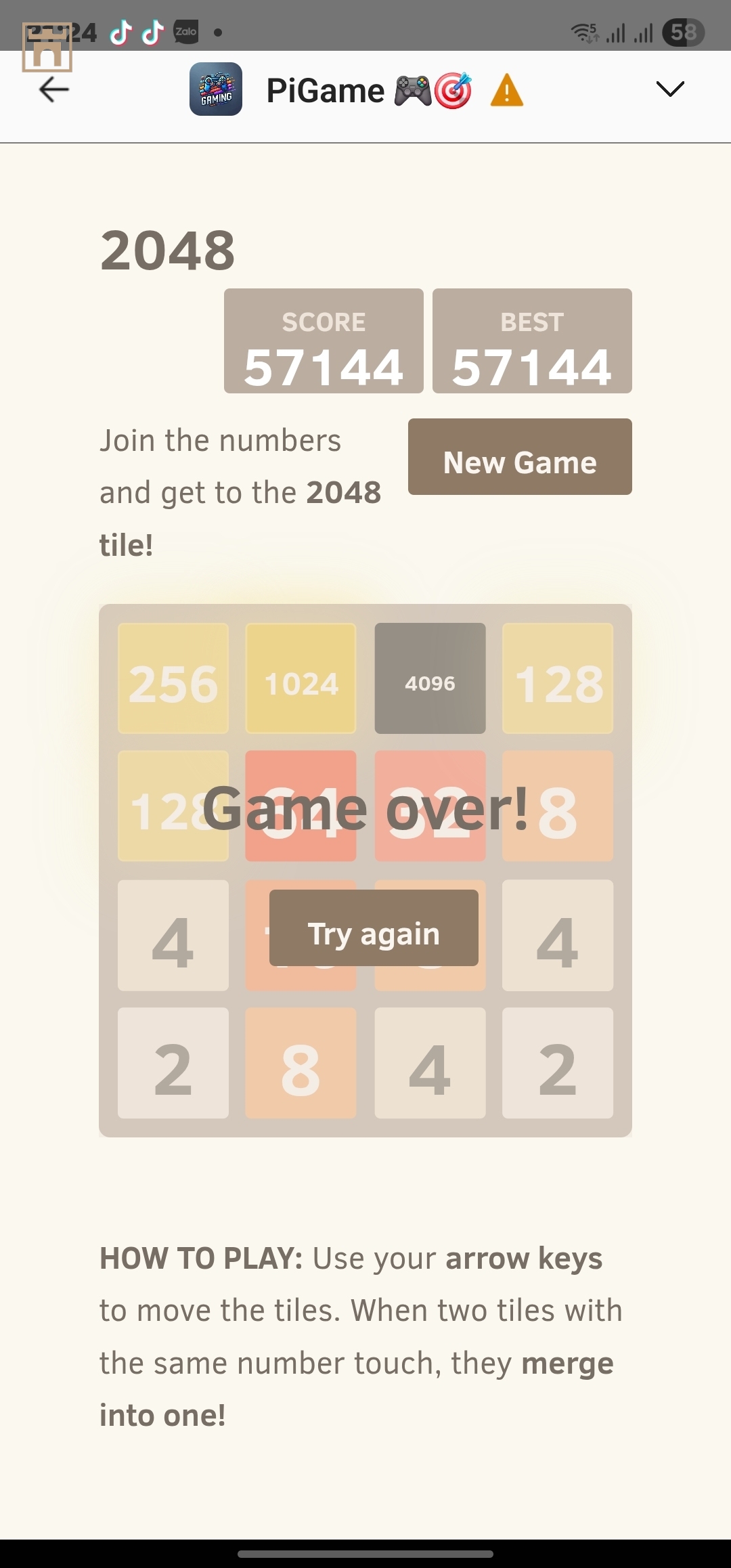Tap Try again to restart
Viewport: 731px width, 1568px height.
point(374,928)
